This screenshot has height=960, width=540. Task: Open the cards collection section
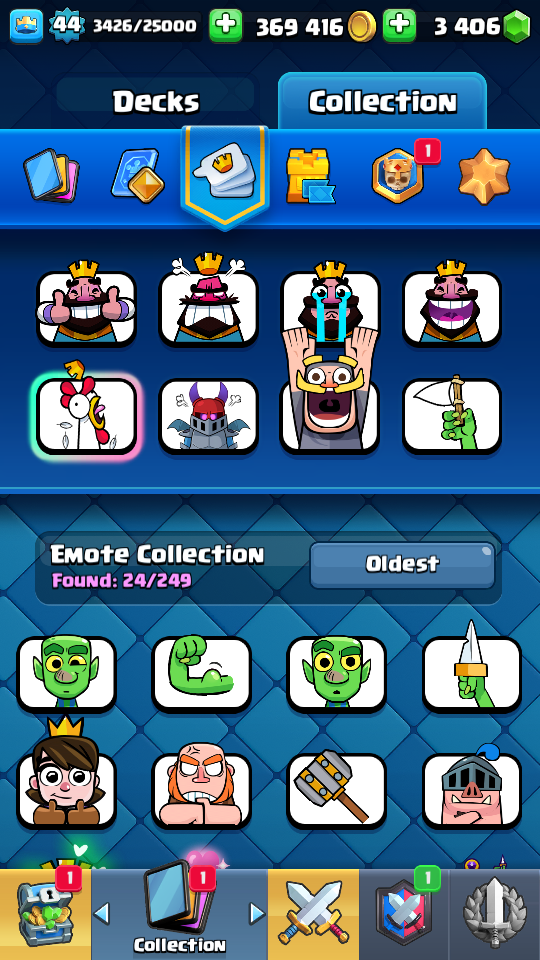[x=51, y=176]
